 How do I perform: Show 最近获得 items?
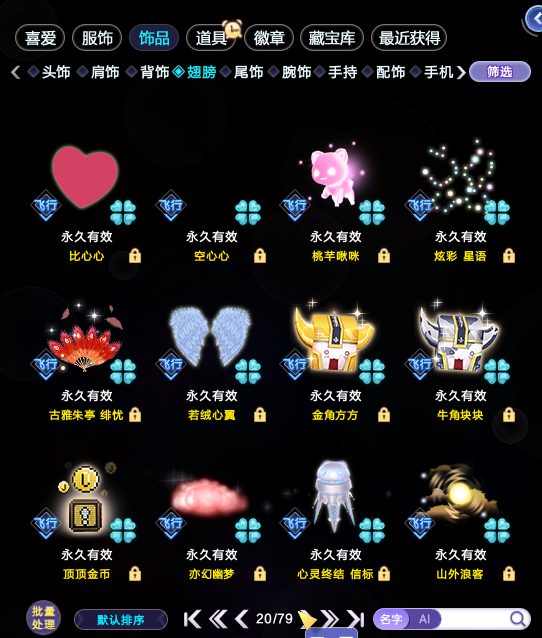tap(409, 38)
